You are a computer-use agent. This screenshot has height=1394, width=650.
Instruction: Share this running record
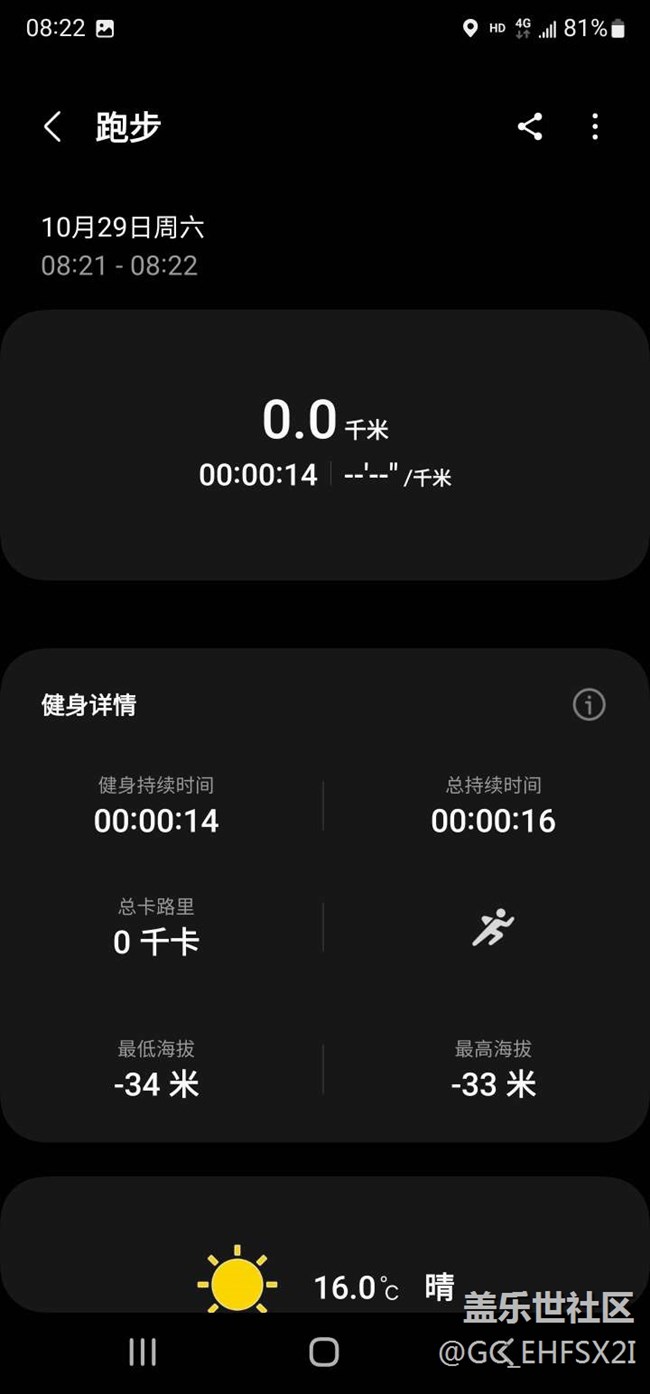pos(530,127)
